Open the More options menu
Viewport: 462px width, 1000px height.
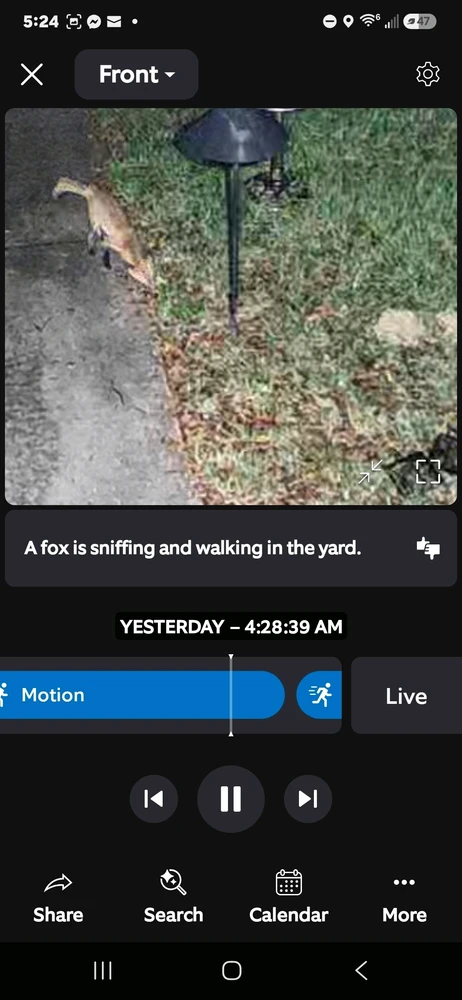(x=405, y=898)
